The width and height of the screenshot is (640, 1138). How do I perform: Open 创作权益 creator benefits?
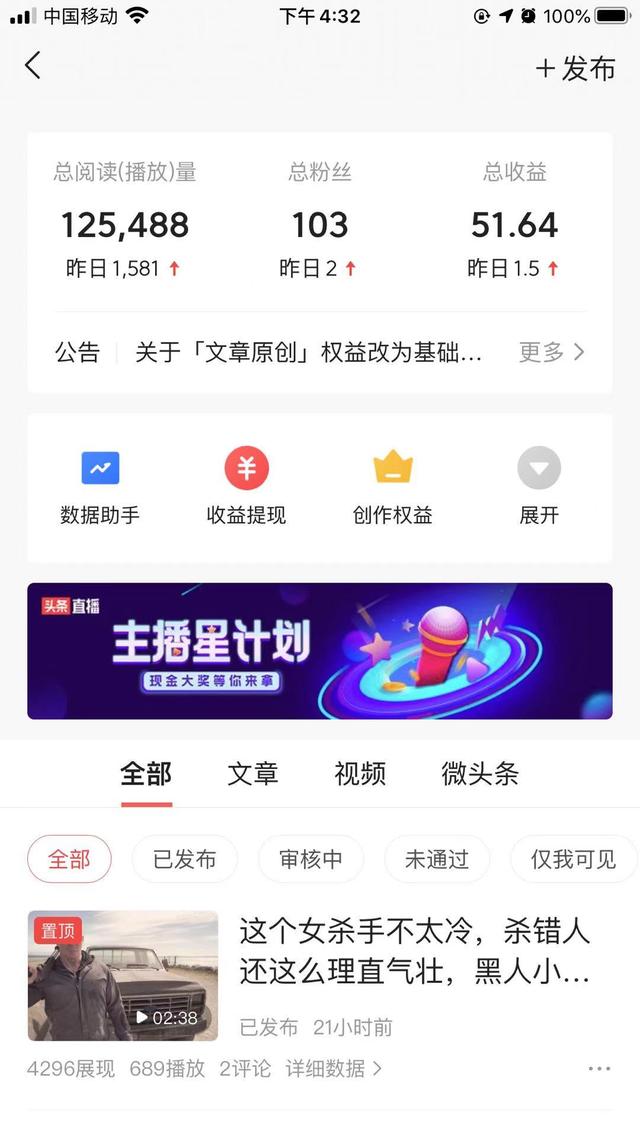(x=393, y=487)
